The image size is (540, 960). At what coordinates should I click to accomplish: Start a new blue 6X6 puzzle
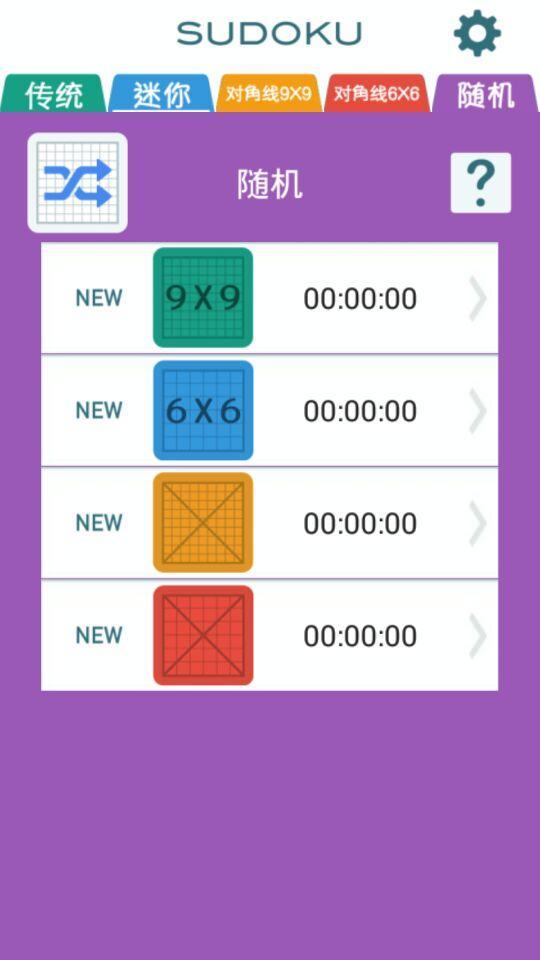pyautogui.click(x=269, y=410)
